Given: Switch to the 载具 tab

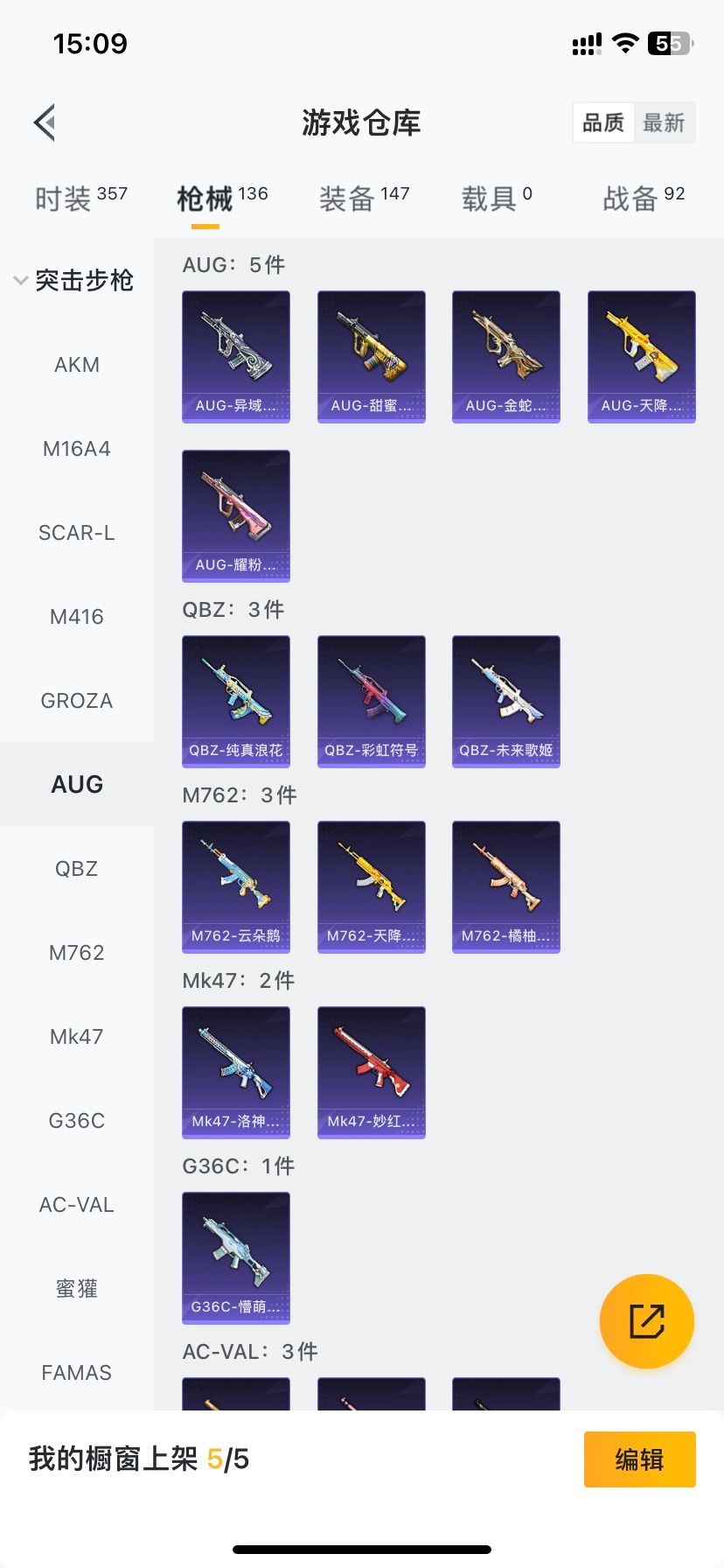Looking at the screenshot, I should click(x=496, y=198).
